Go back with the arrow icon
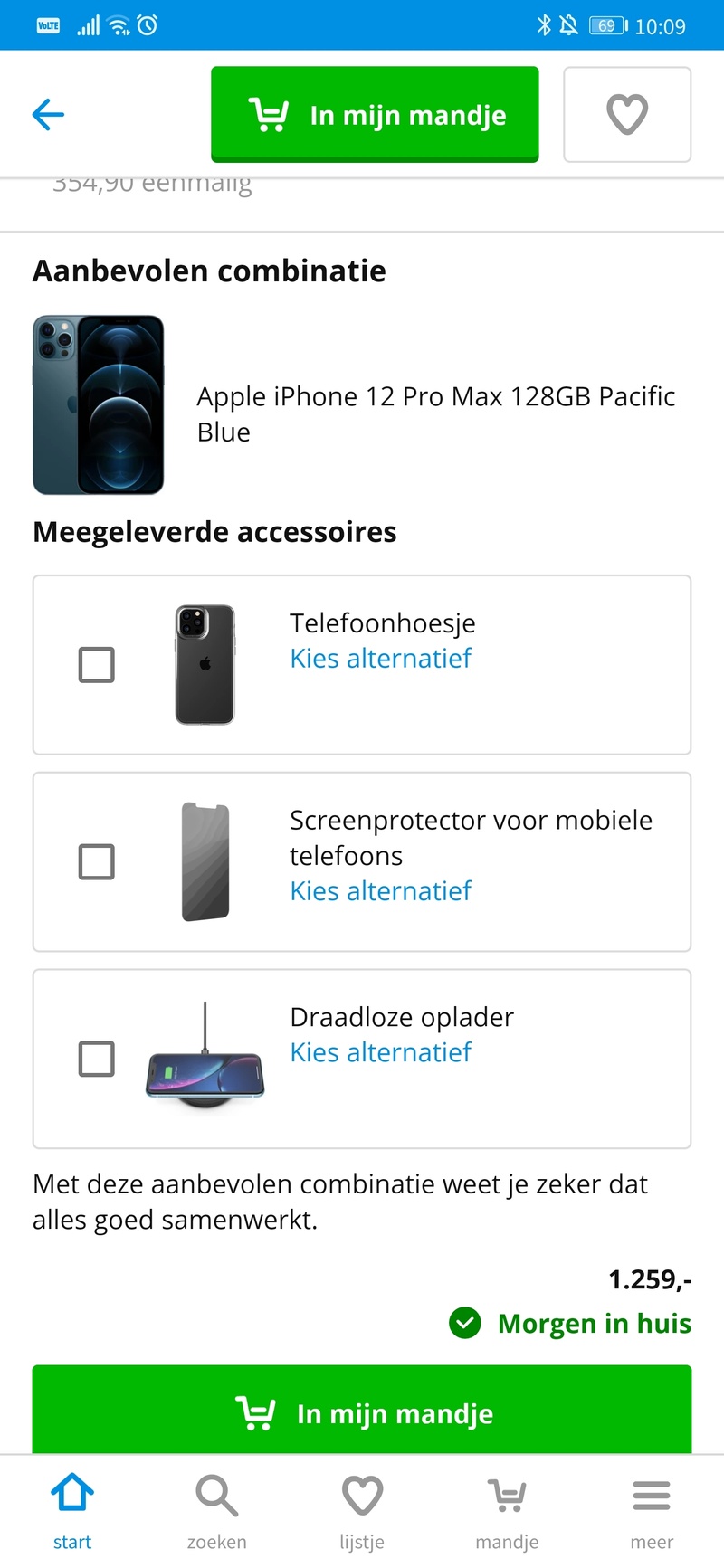The height and width of the screenshot is (1568, 724). click(48, 115)
